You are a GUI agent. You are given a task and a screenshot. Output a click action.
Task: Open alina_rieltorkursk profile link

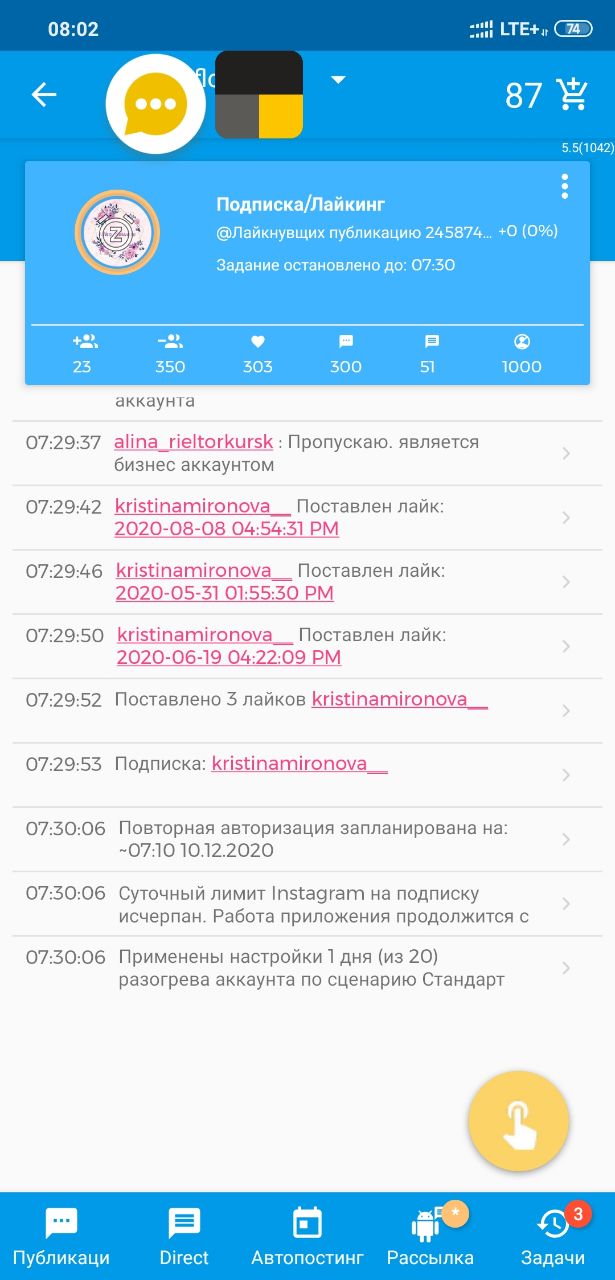coord(193,442)
